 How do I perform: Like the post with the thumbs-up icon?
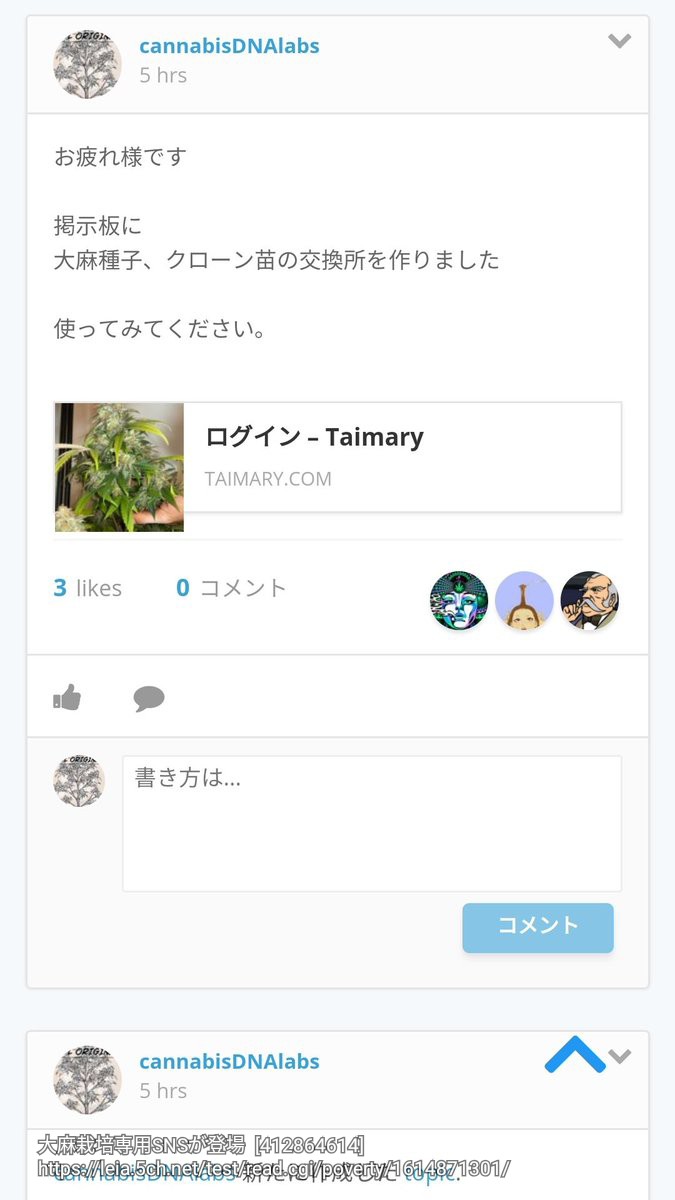pos(67,697)
